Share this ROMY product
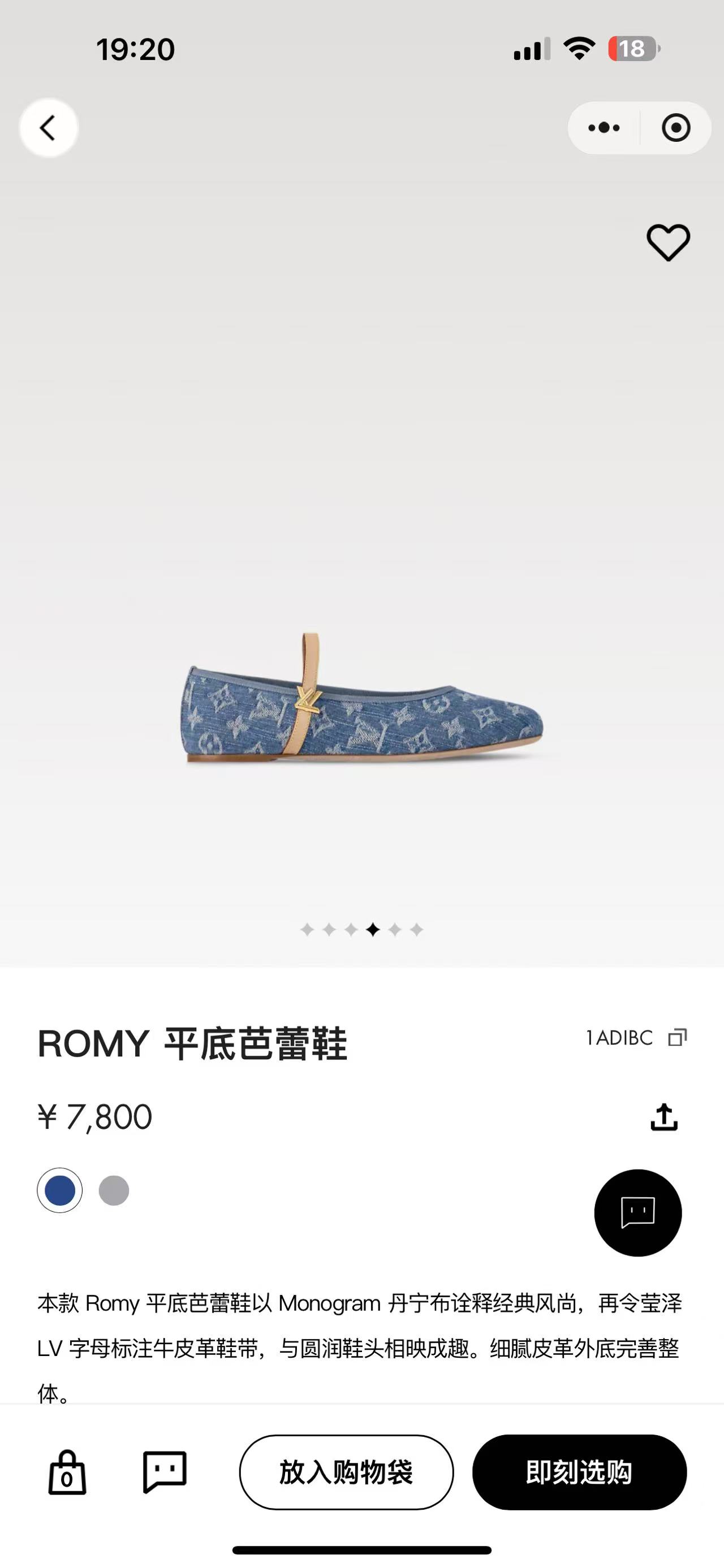The width and height of the screenshot is (724, 1568). 663,1117
